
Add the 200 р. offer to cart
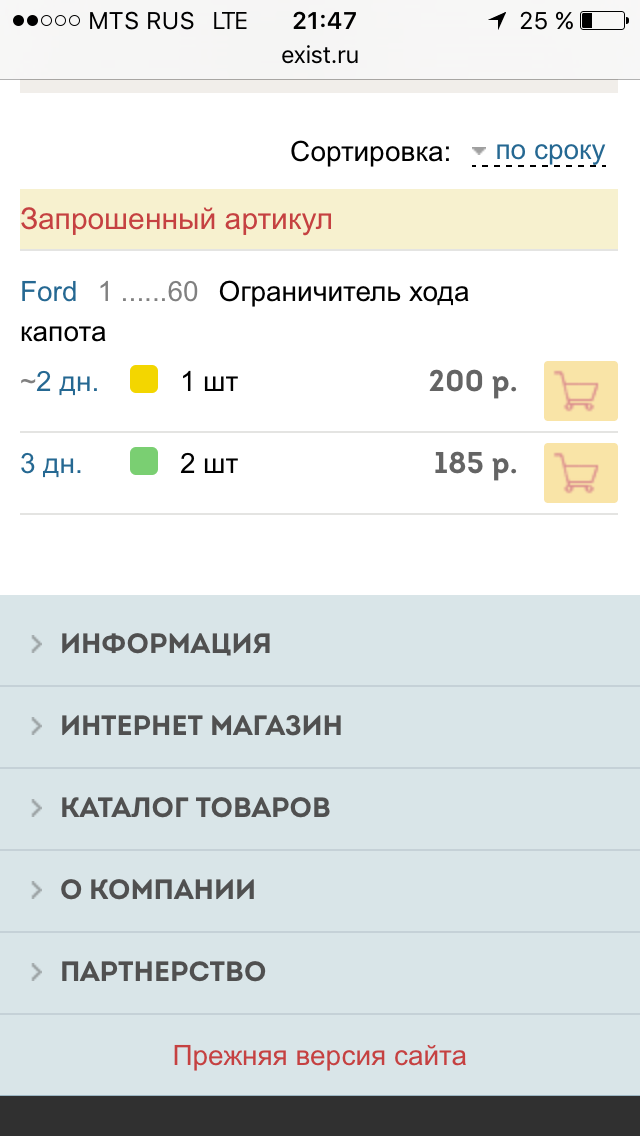tap(581, 390)
